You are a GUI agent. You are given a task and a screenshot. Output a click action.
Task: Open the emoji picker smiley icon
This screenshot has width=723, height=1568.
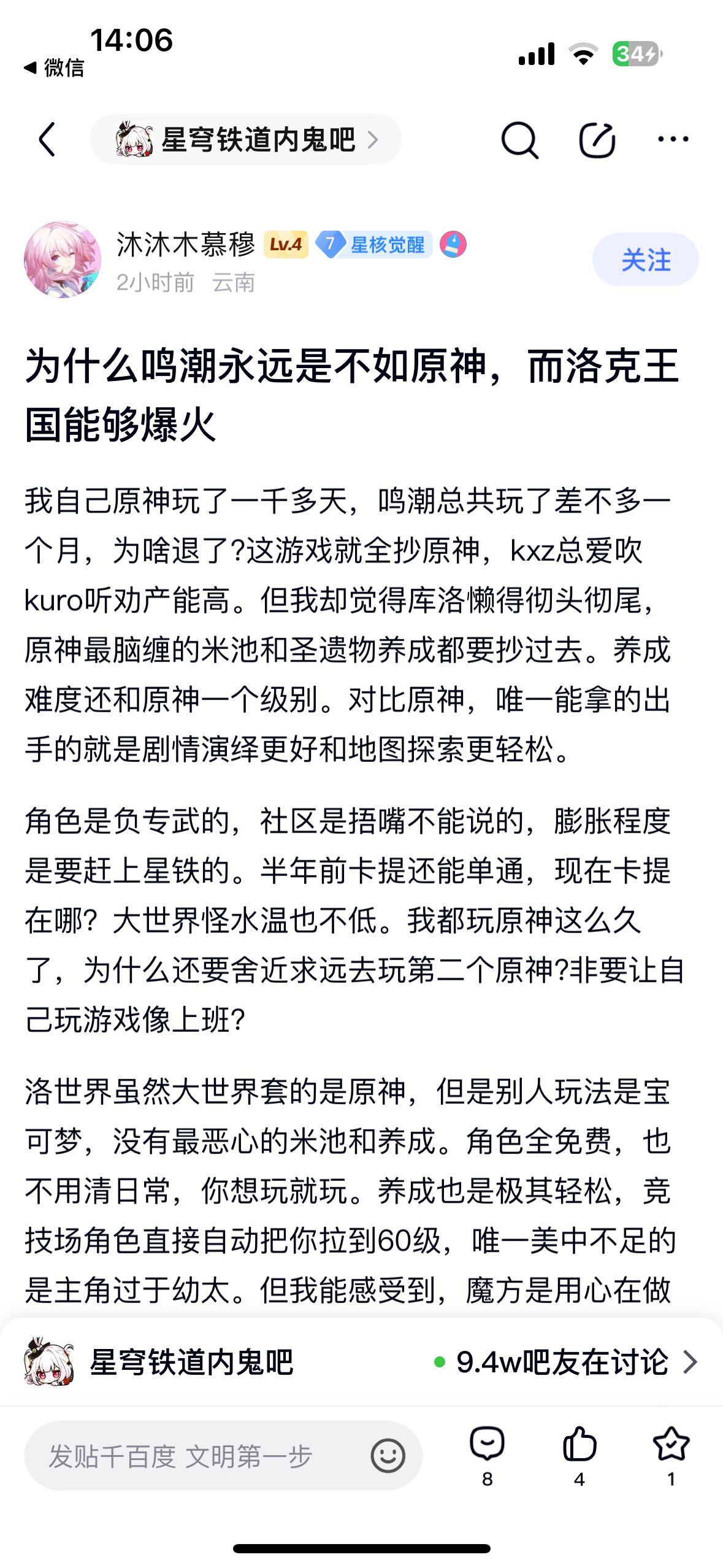[388, 1455]
